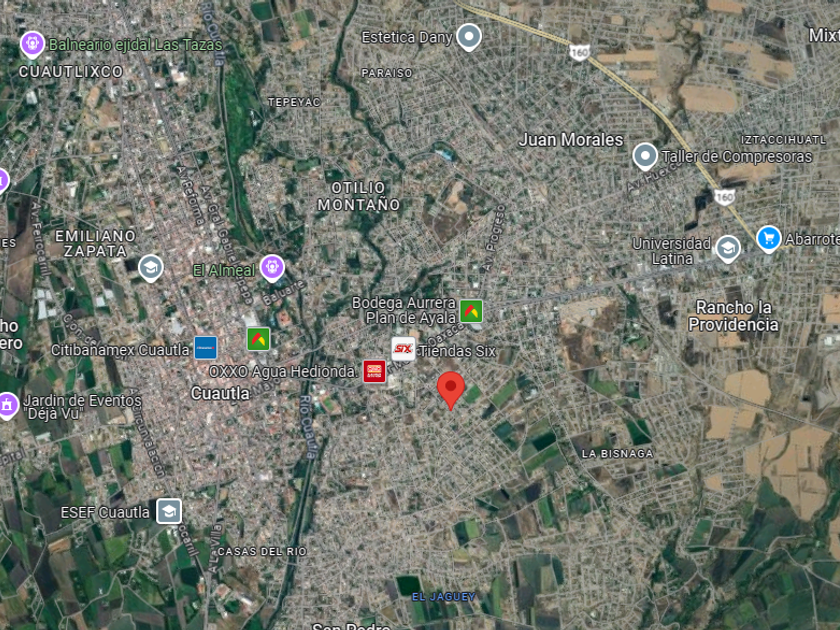Screen dimensions: 840x630
Task: Open the Estetica Dany place pin
Action: point(468,38)
